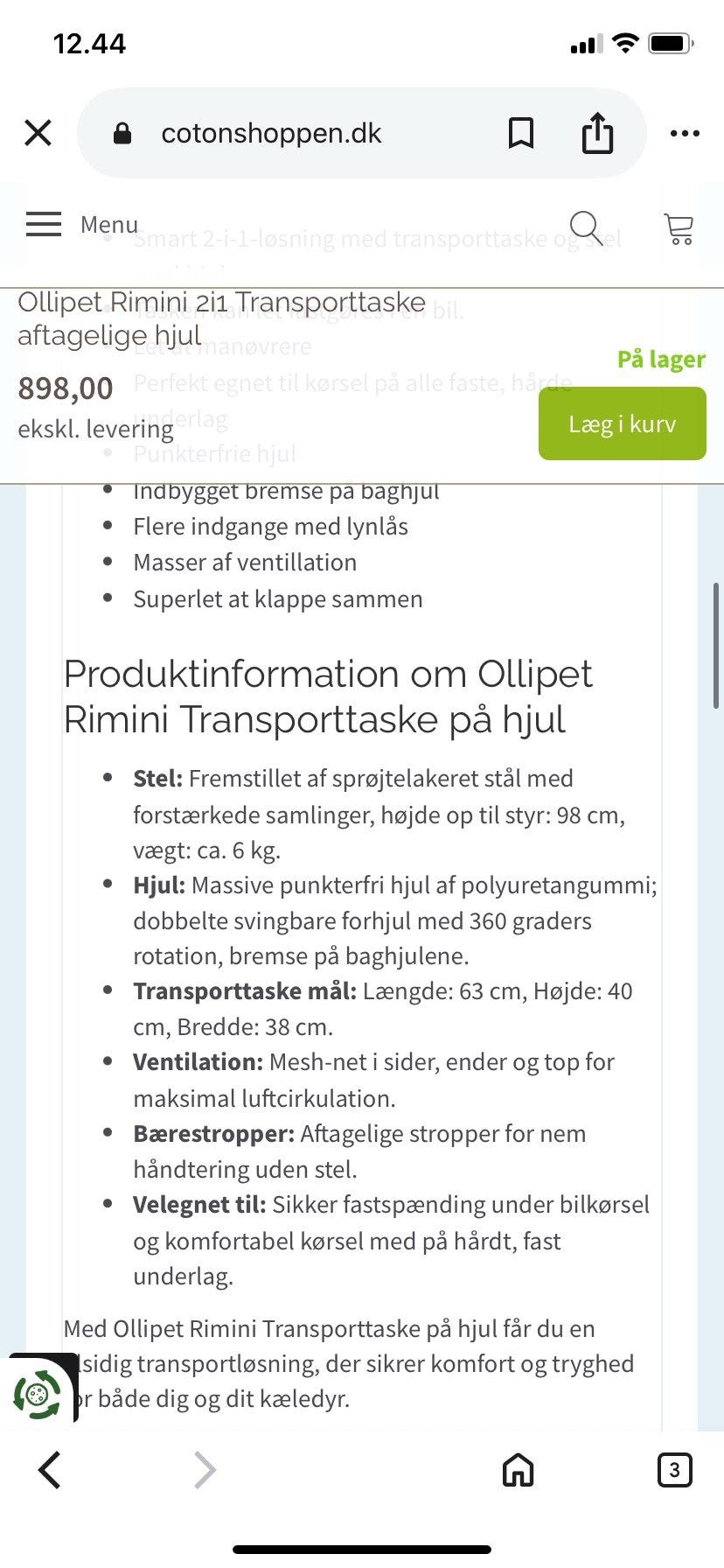View site security padlock info
724x1568 pixels.
[122, 132]
